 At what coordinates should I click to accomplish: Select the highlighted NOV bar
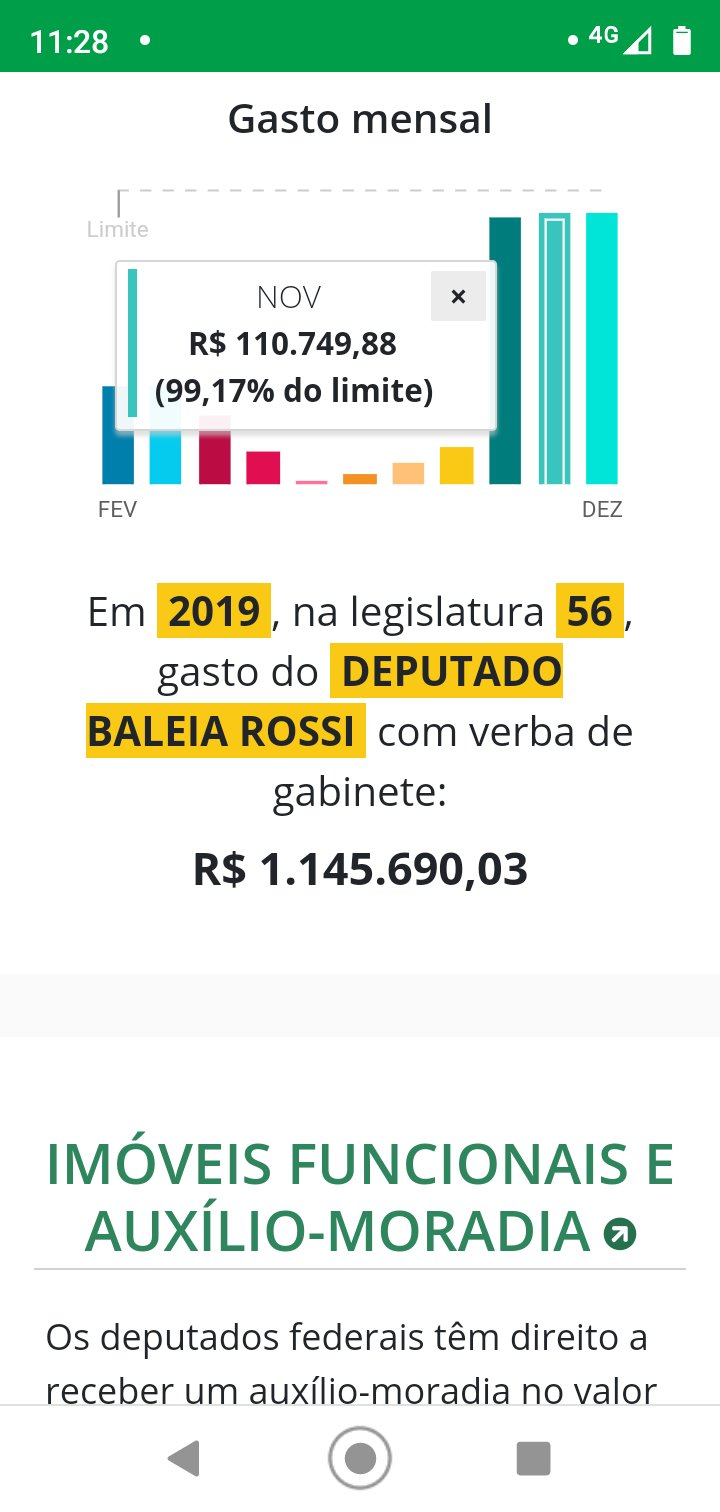pos(554,348)
